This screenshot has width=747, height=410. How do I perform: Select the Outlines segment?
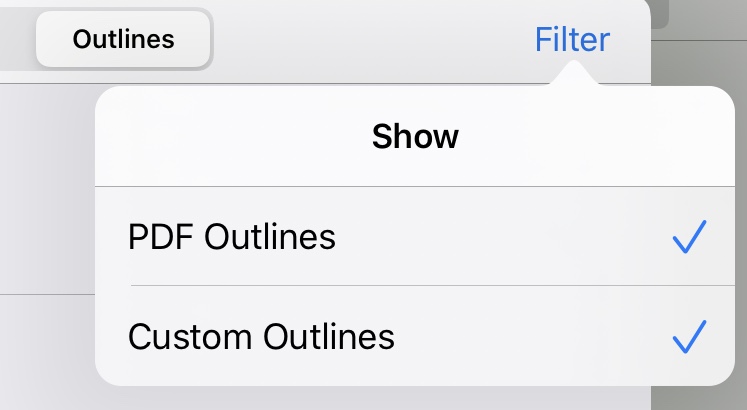(124, 40)
